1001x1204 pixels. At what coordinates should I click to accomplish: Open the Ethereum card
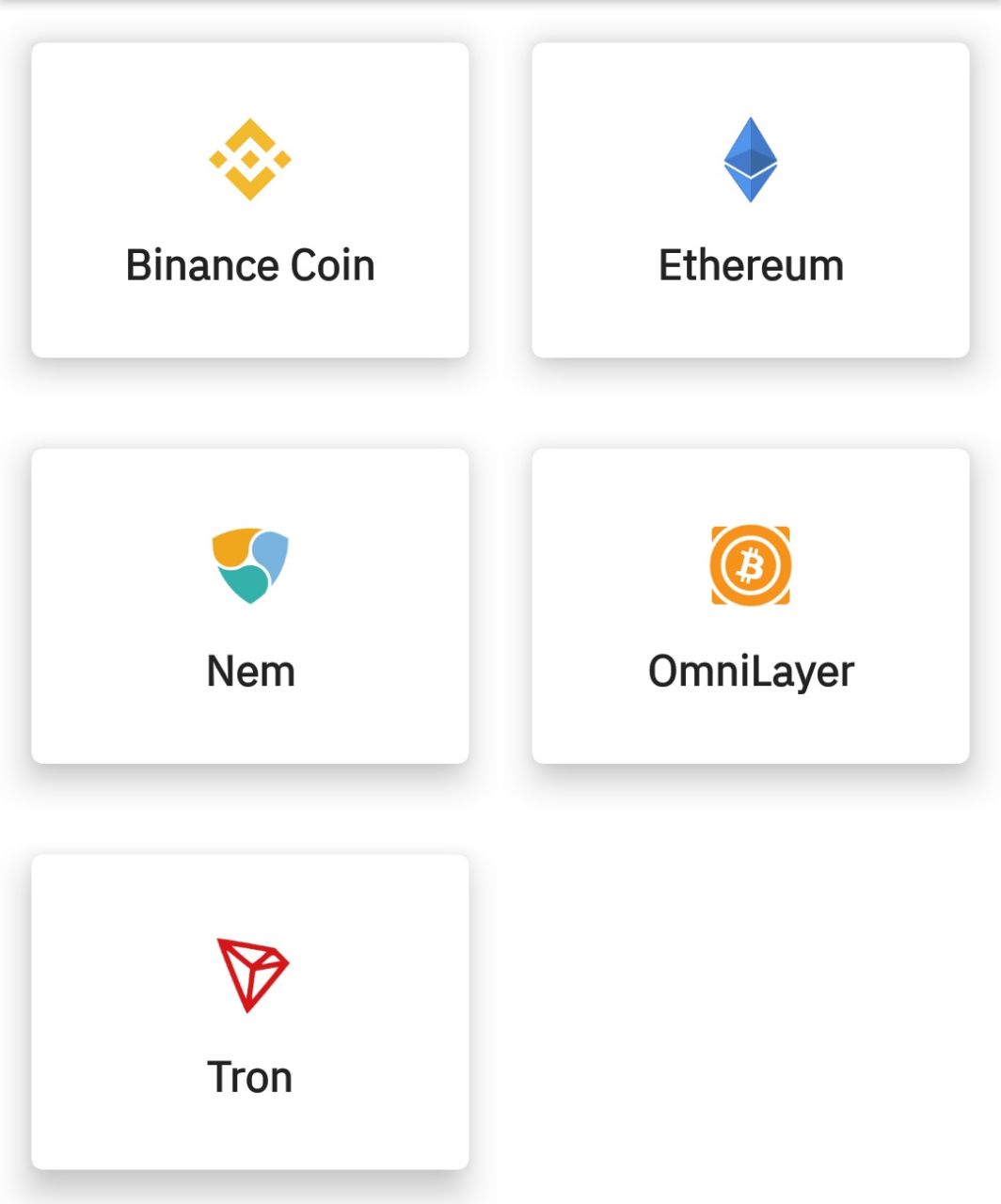pos(750,200)
